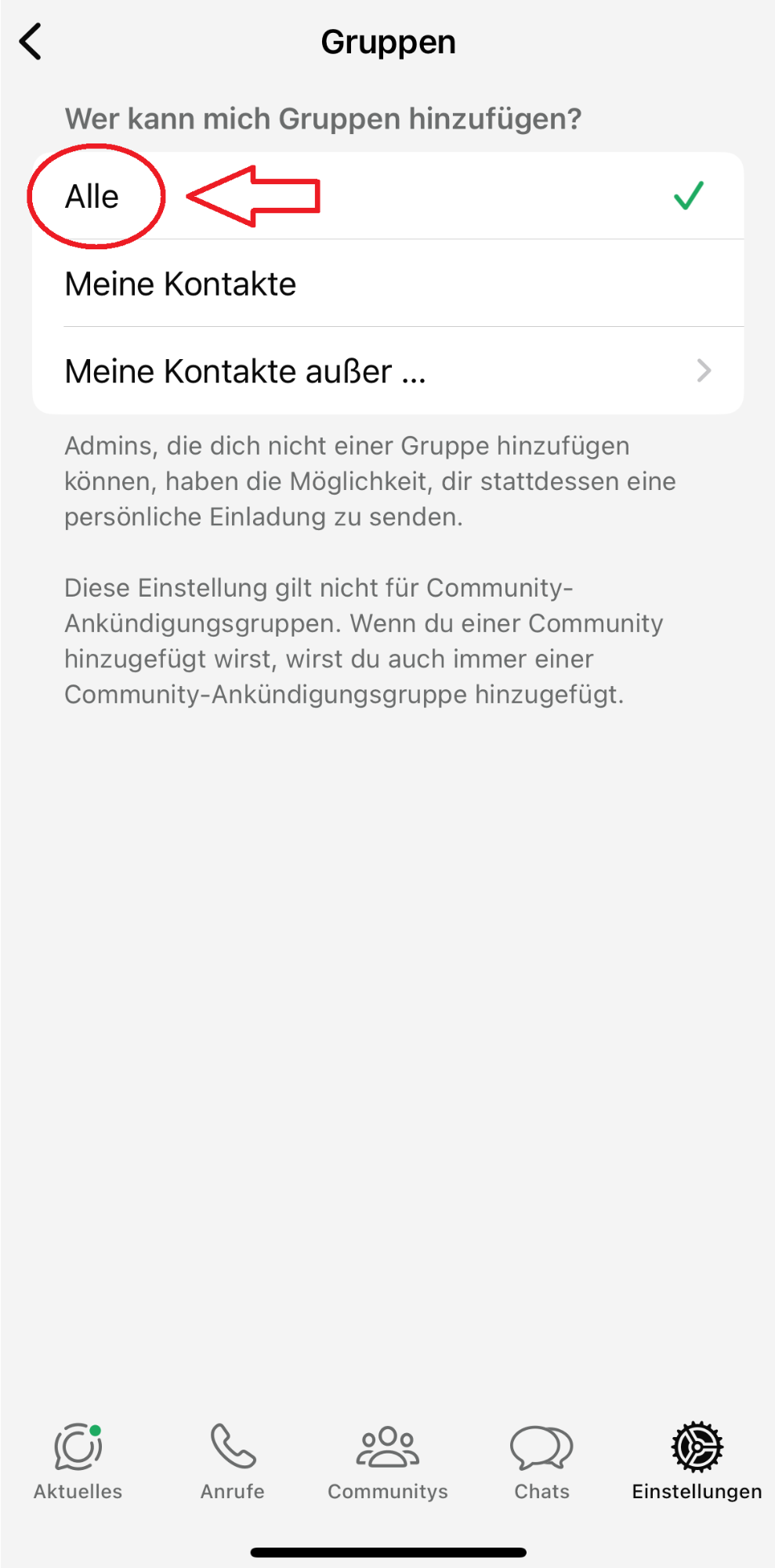Viewport: 775px width, 1568px height.
Task: Open Meine Kontakte außer …
Action: coord(388,371)
